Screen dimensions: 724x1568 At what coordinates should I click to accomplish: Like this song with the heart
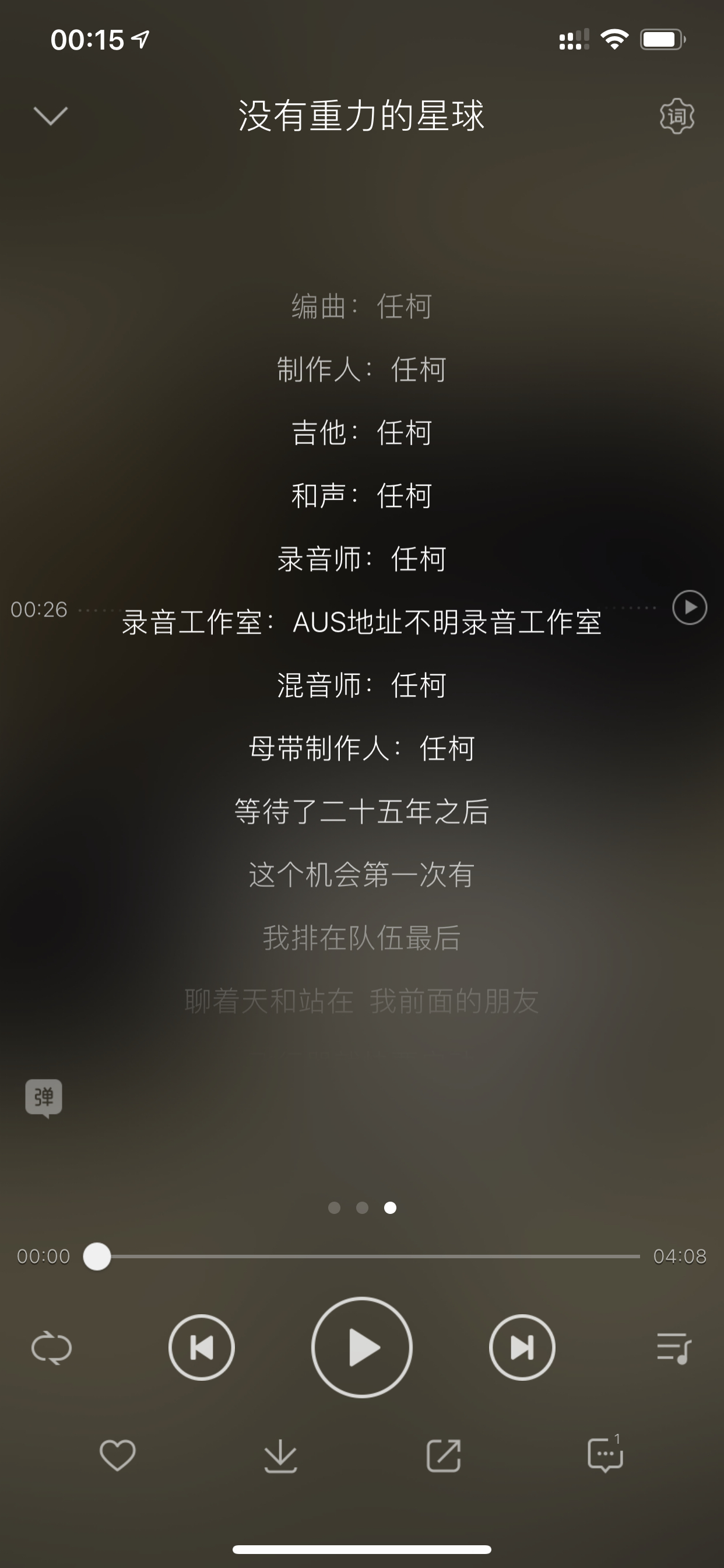click(117, 1455)
